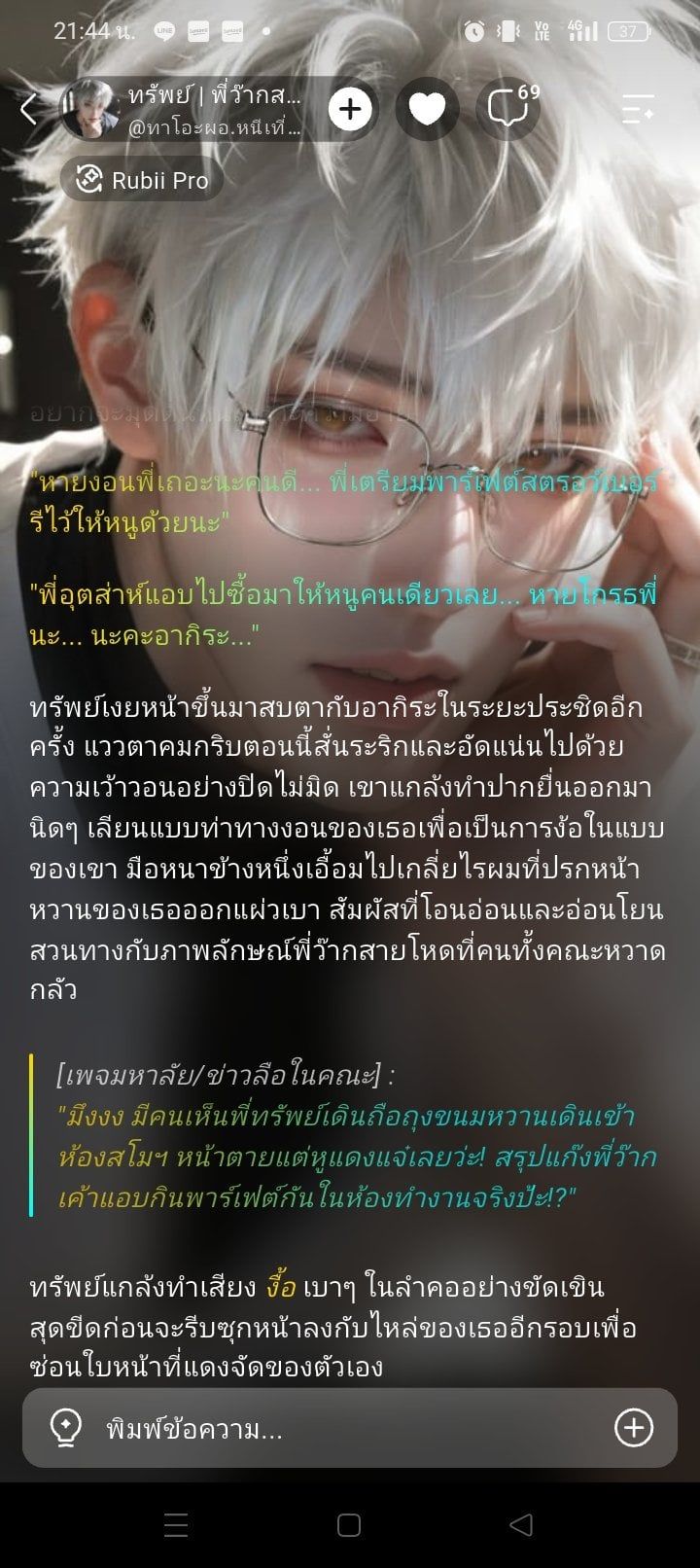
Task: Open comments showing 69
Action: pos(510,109)
